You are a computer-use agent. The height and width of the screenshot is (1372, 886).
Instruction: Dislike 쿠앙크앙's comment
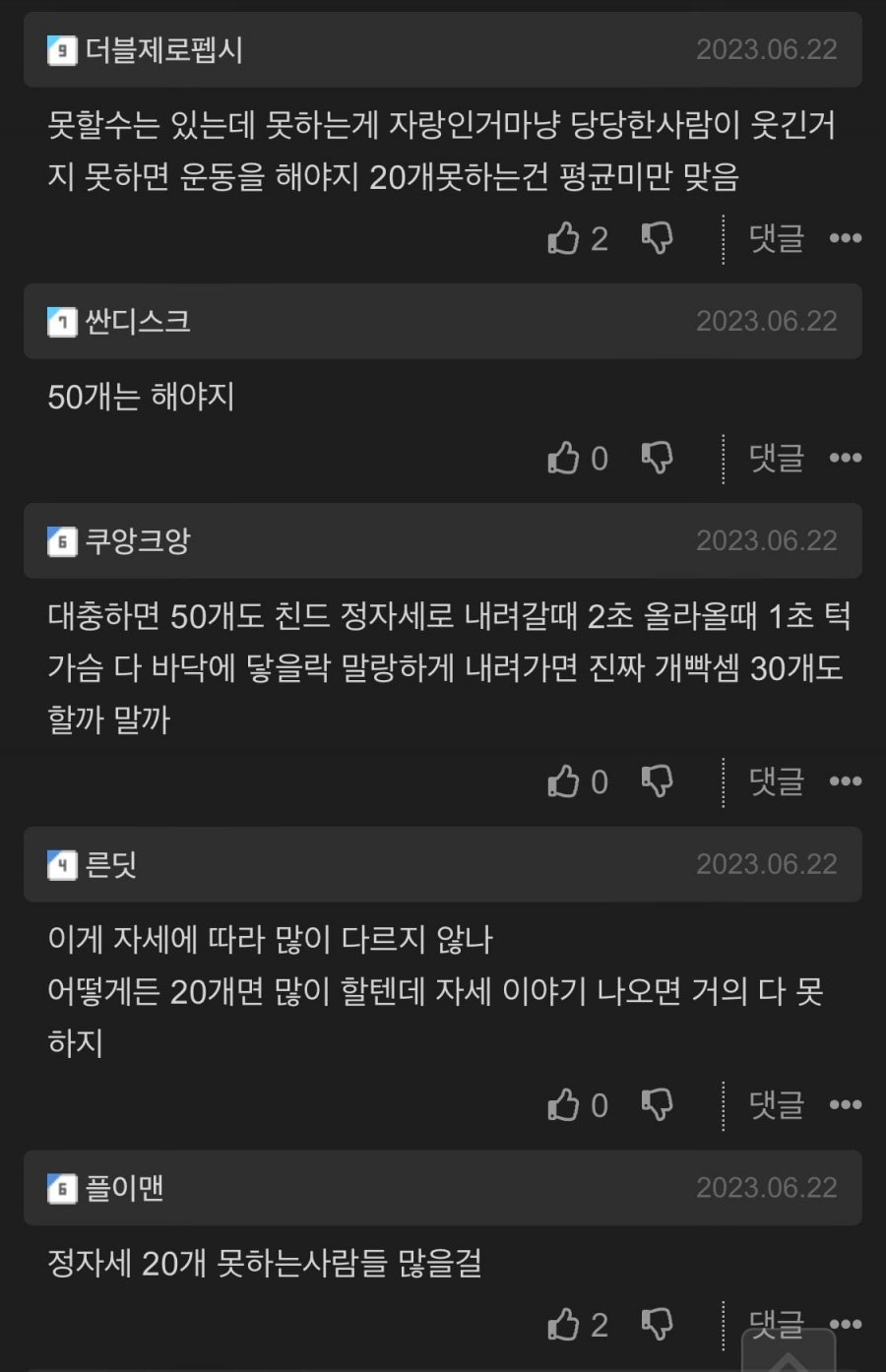pos(657,781)
